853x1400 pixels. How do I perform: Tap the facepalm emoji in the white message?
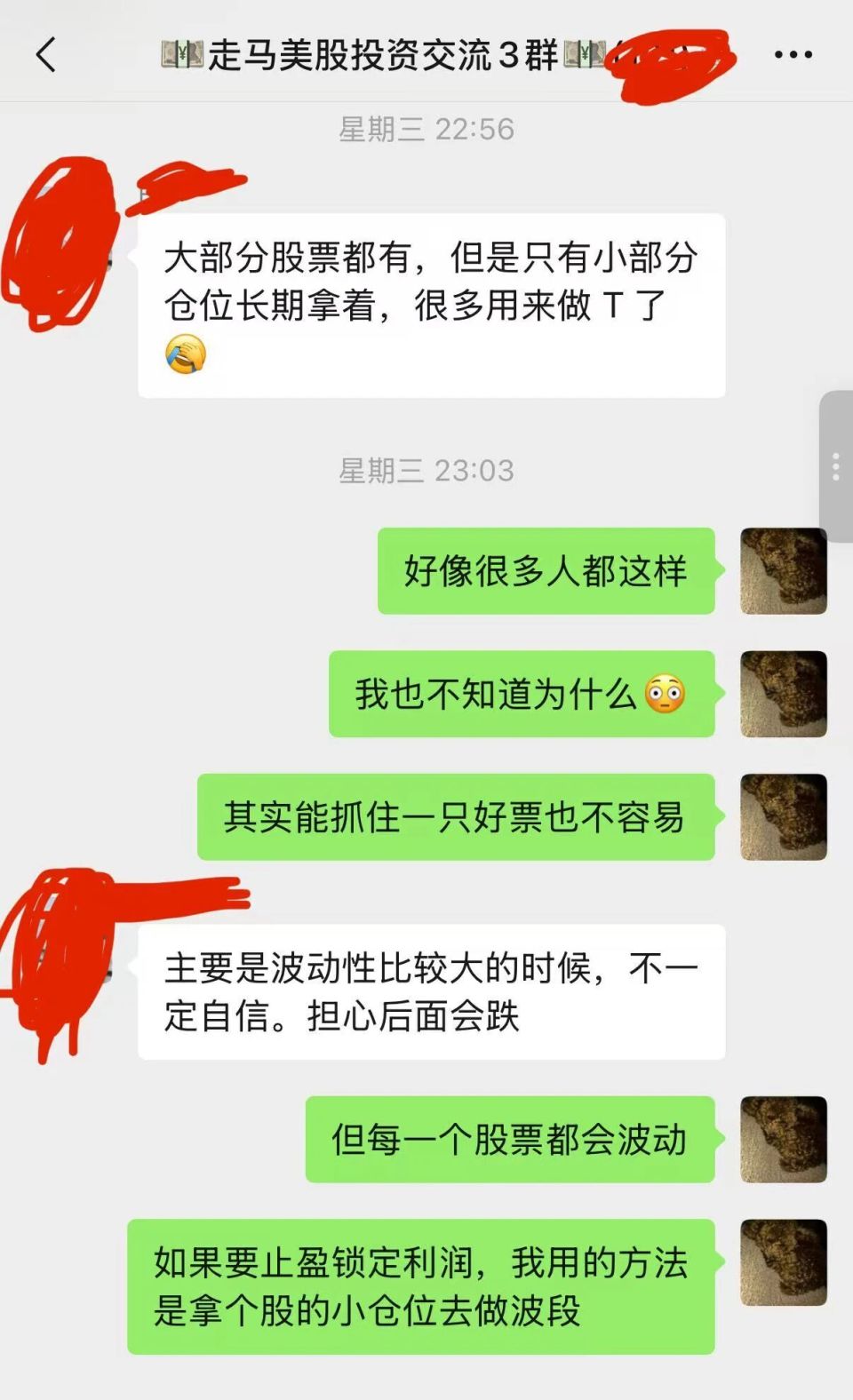(x=184, y=355)
